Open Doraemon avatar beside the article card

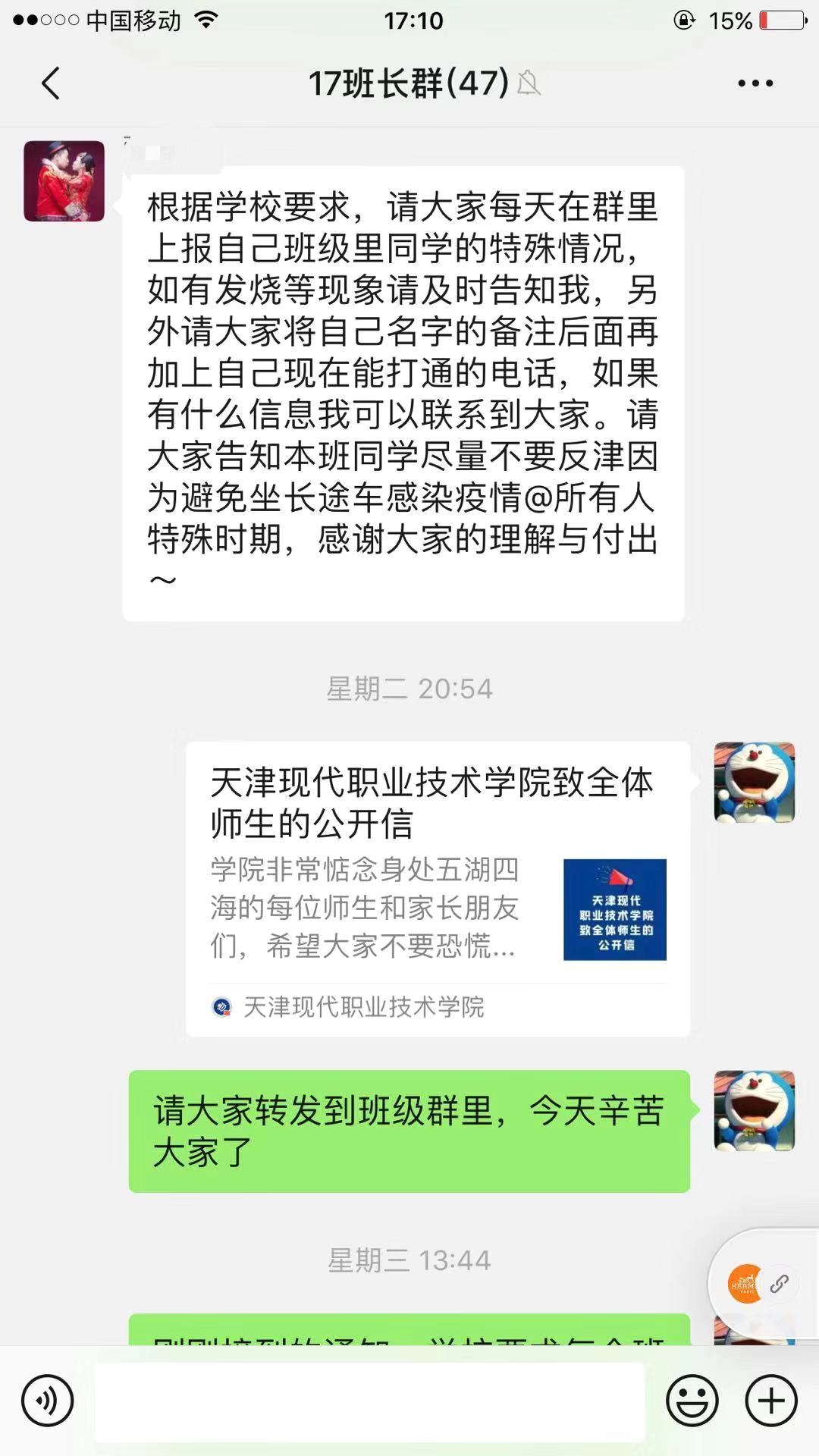[x=754, y=782]
